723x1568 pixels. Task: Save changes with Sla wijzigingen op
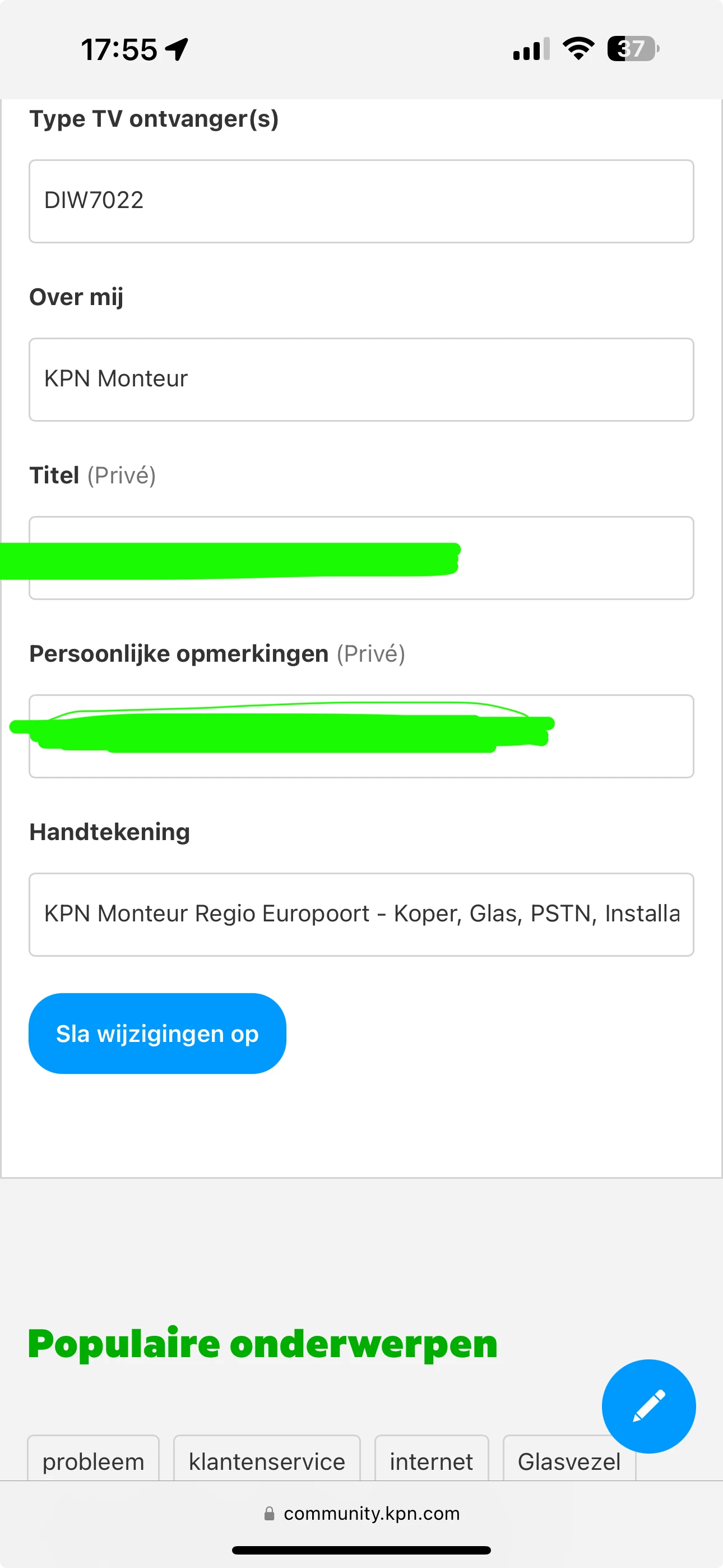pyautogui.click(x=157, y=1033)
